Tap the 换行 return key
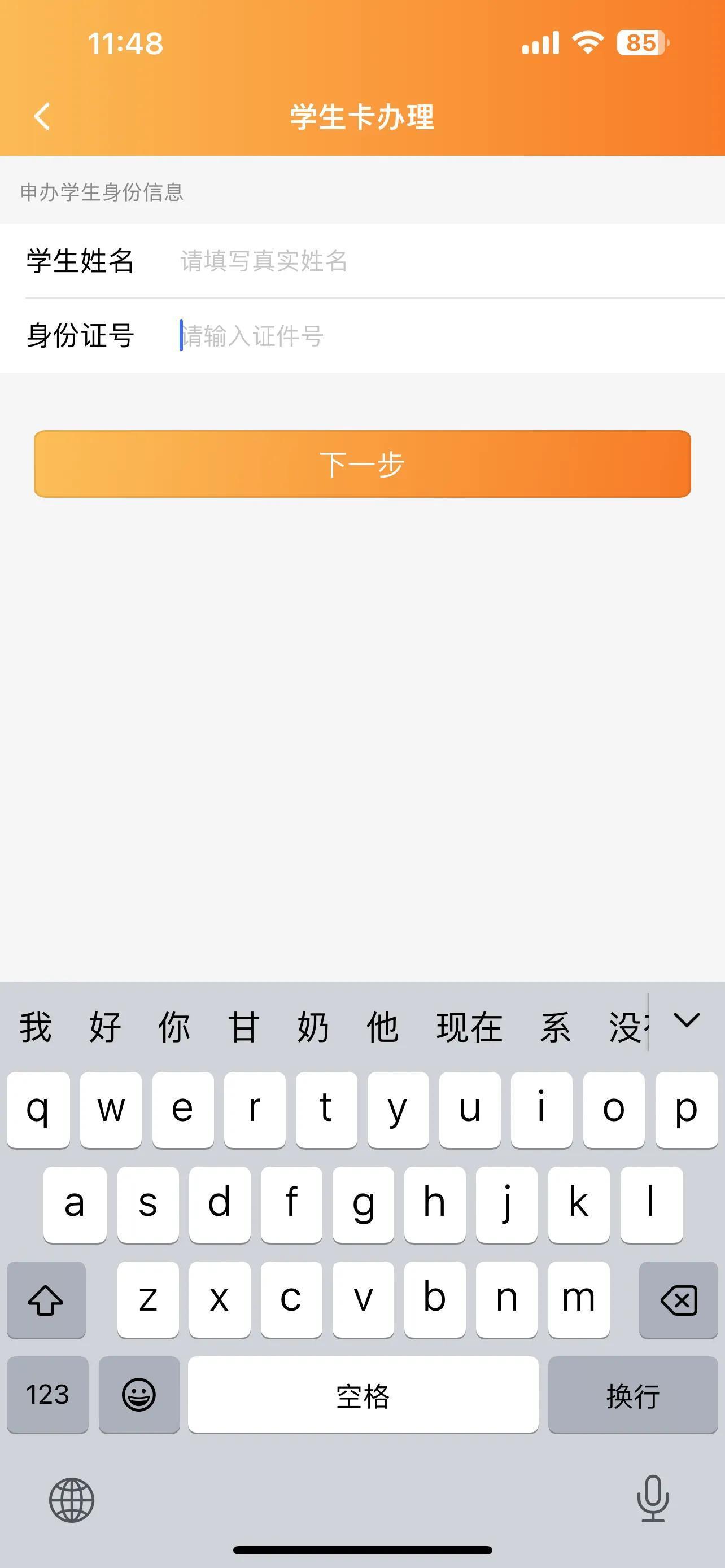Screen dimensions: 725x1568 (x=632, y=1395)
